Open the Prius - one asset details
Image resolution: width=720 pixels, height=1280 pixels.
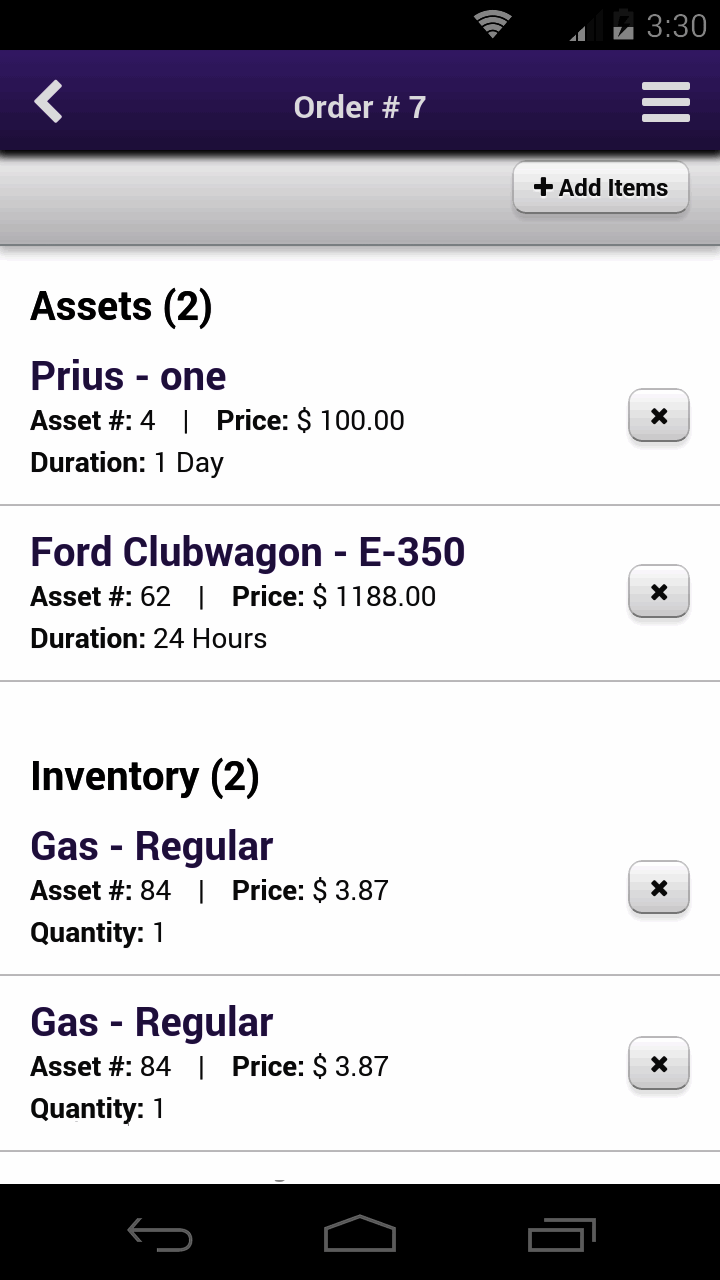129,377
